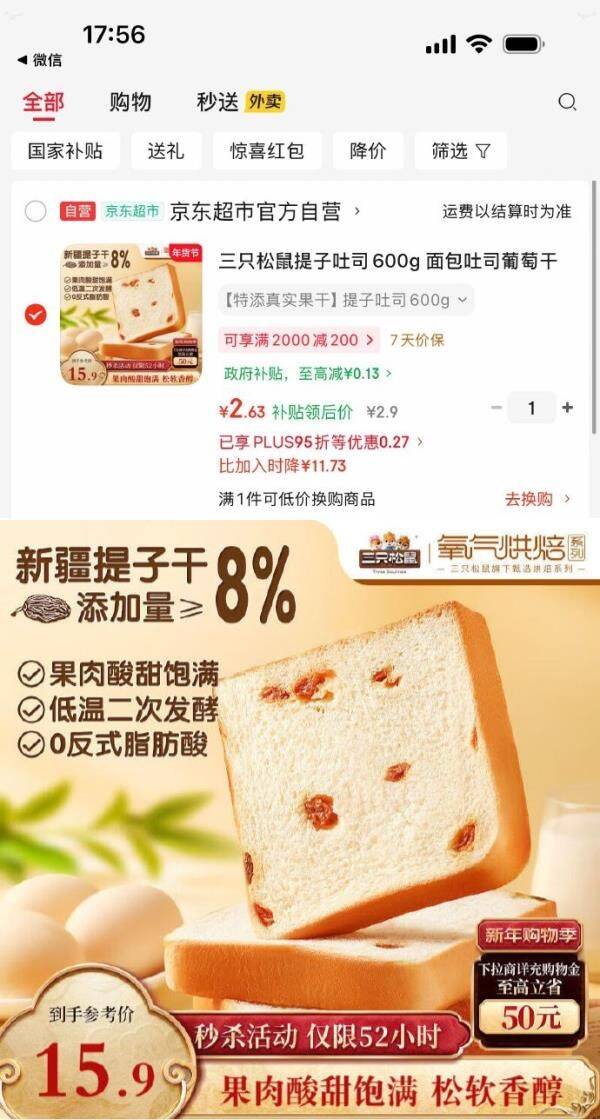Check the 京东超市官方自营 store checkbox
The height and width of the screenshot is (1120, 600).
click(36, 211)
